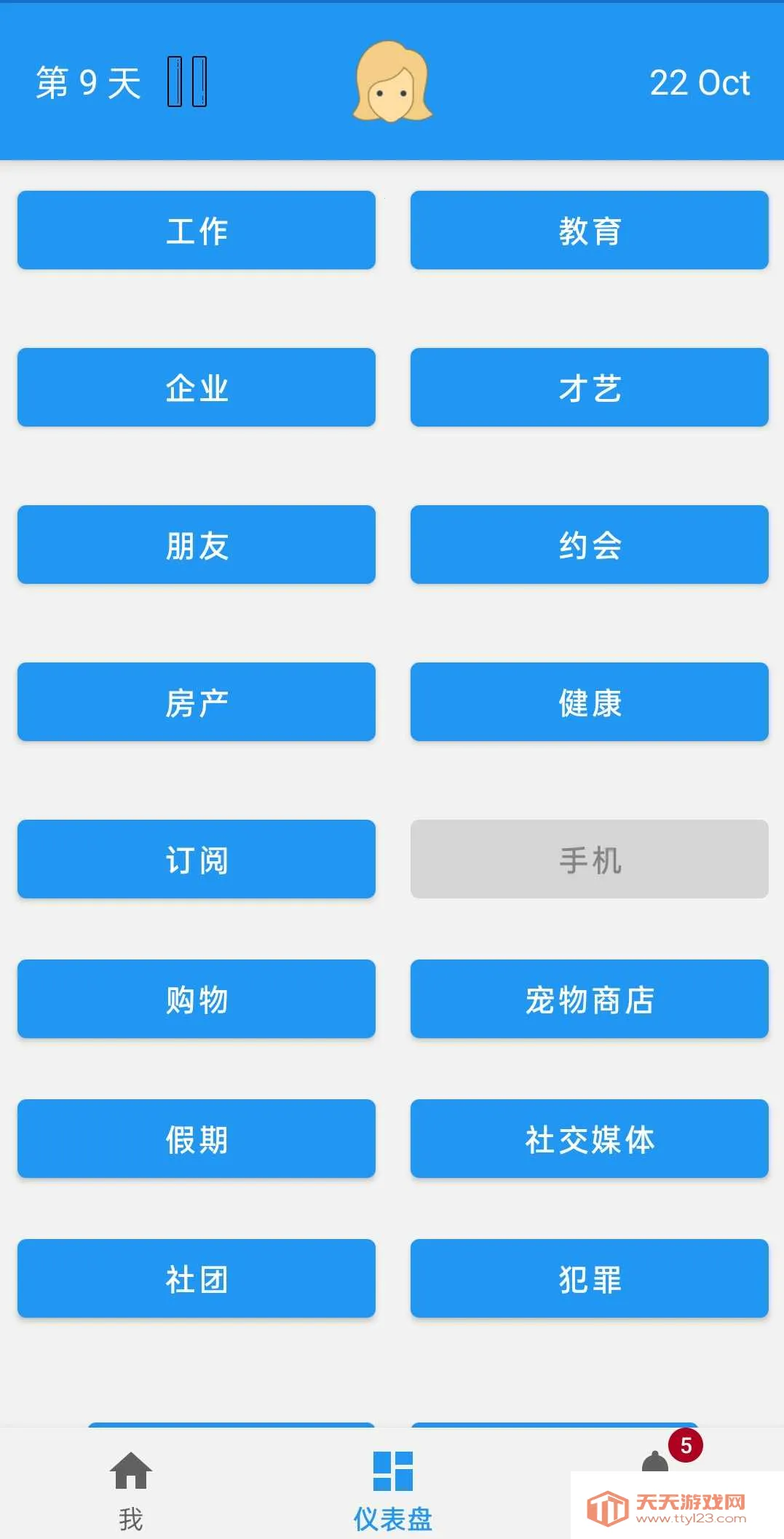Viewport: 784px width, 1539px height.
Task: Browse 房产 listings
Action: 196,702
